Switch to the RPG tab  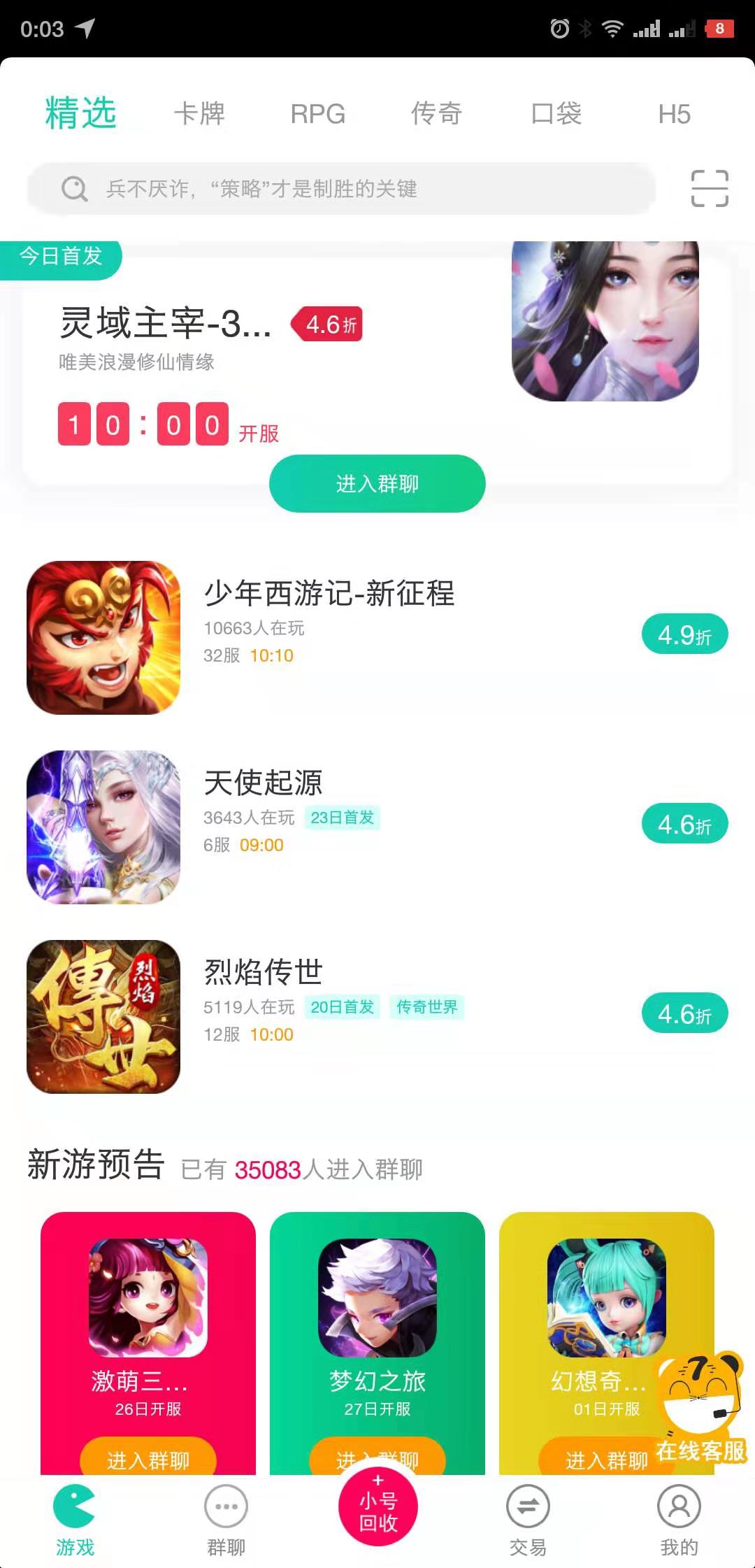pos(318,113)
